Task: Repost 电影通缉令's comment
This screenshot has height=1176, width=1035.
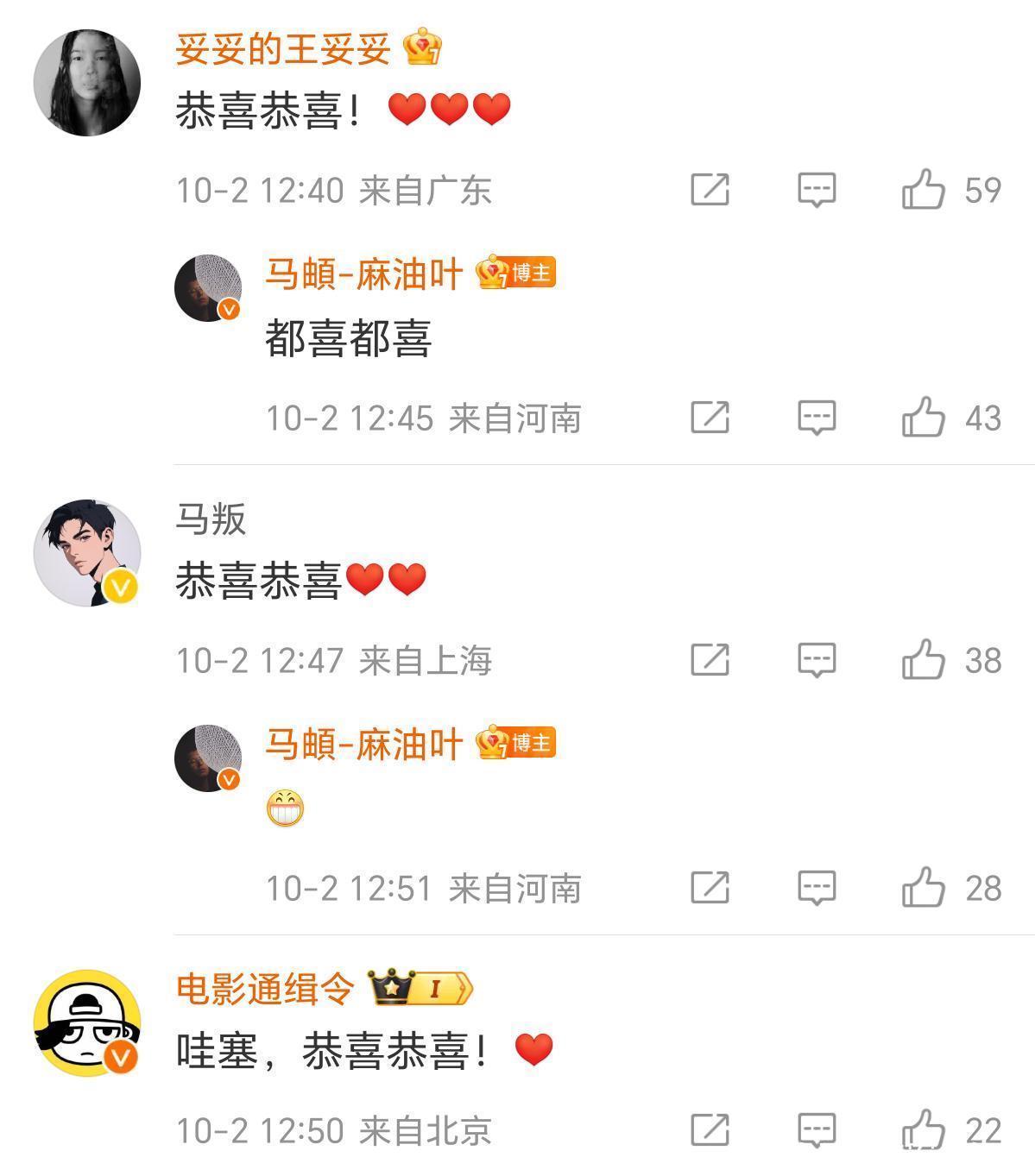Action: tap(710, 1129)
